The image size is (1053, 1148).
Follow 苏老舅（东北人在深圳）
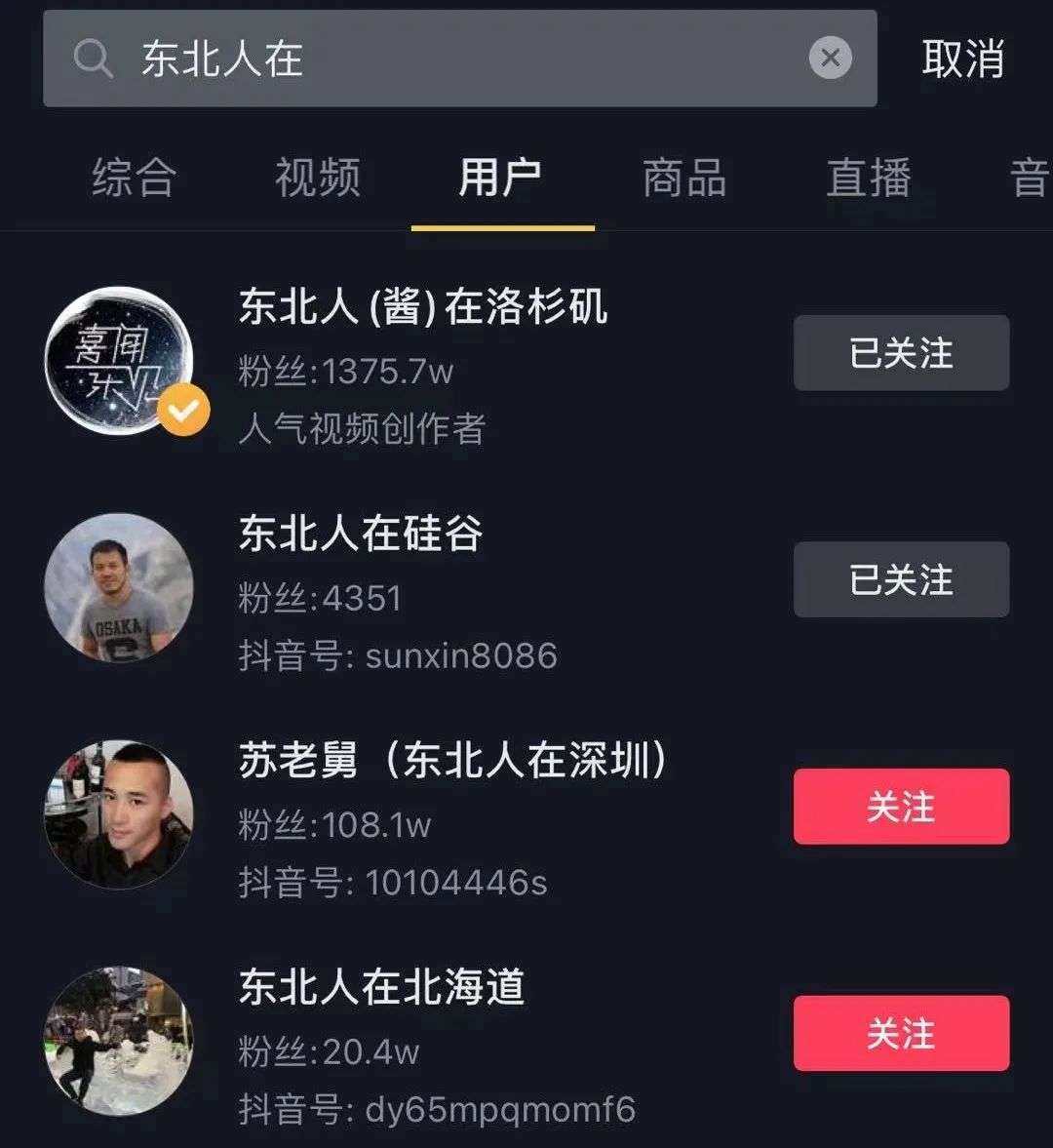(x=901, y=807)
